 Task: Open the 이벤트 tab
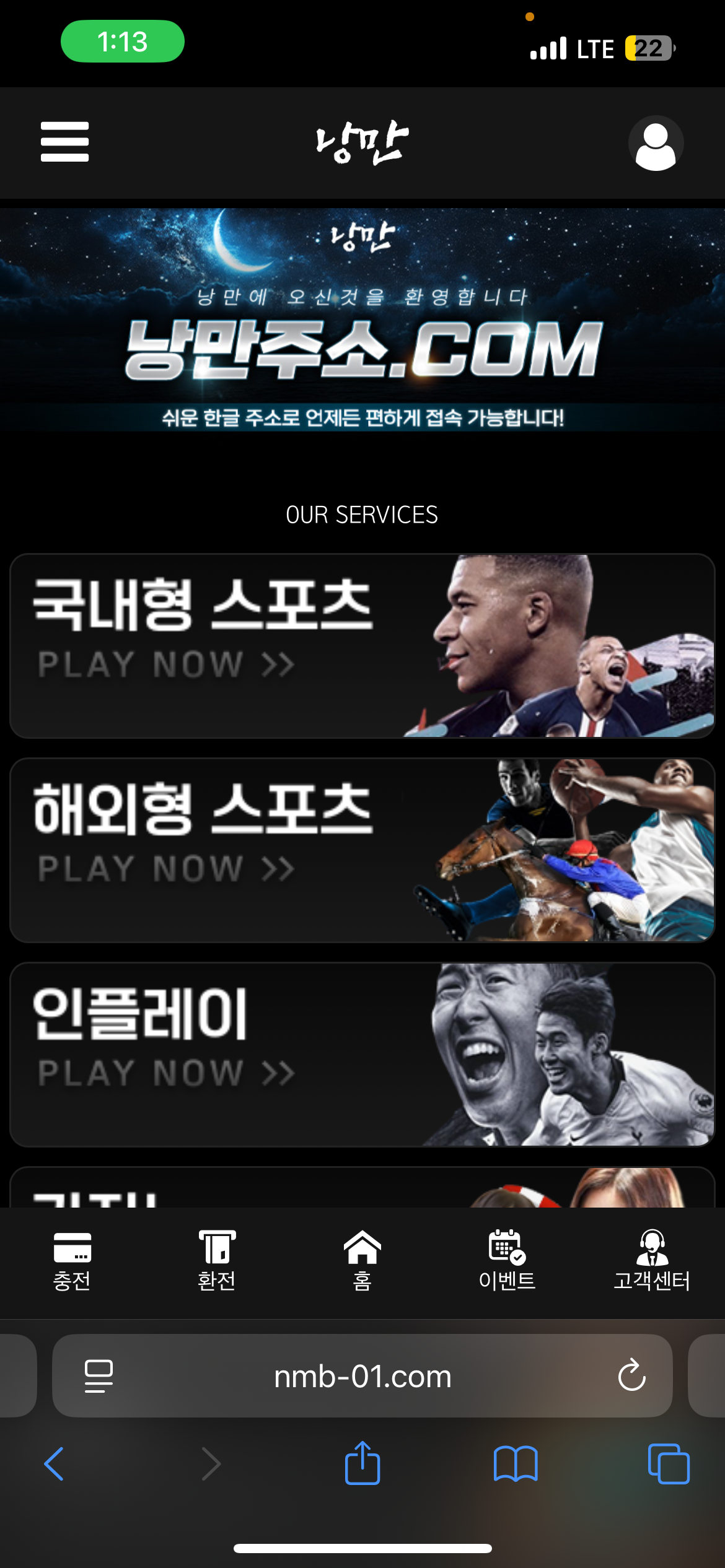tap(507, 1261)
